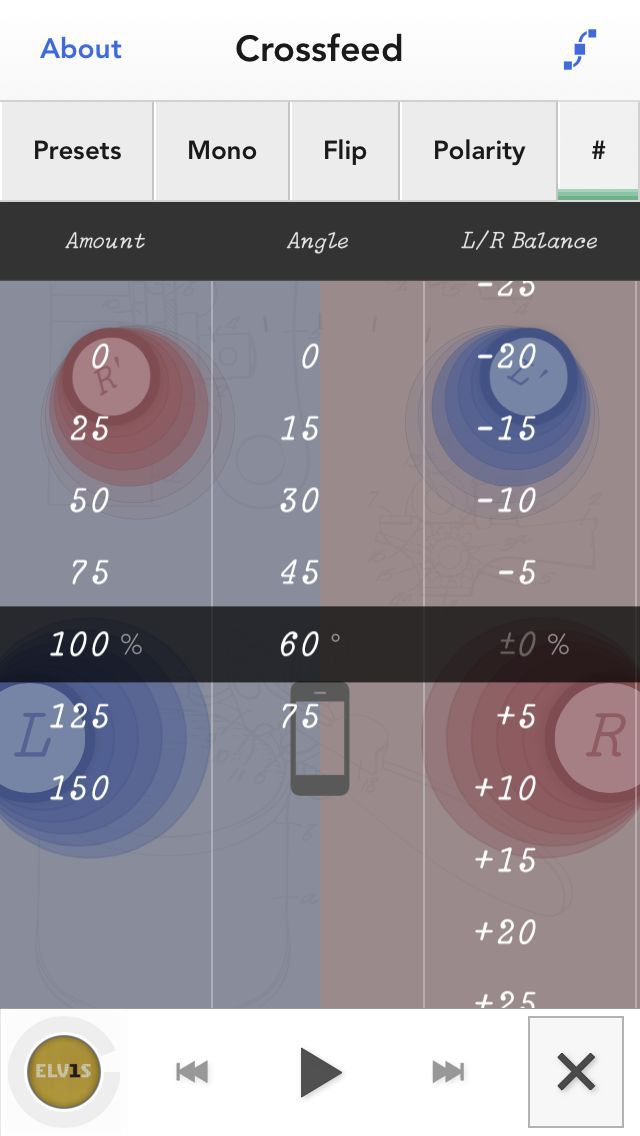
Task: Choose 125 in the Amount picker
Action: tap(80, 716)
